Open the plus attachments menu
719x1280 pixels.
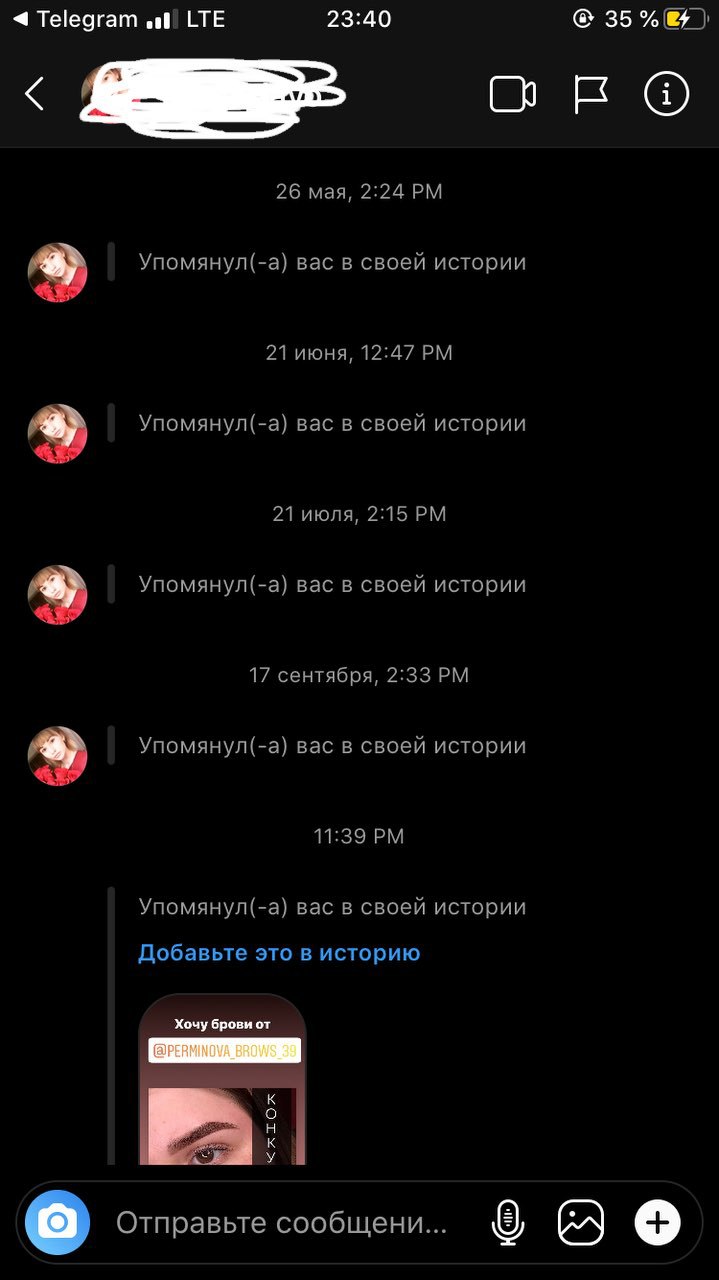pyautogui.click(x=657, y=1222)
